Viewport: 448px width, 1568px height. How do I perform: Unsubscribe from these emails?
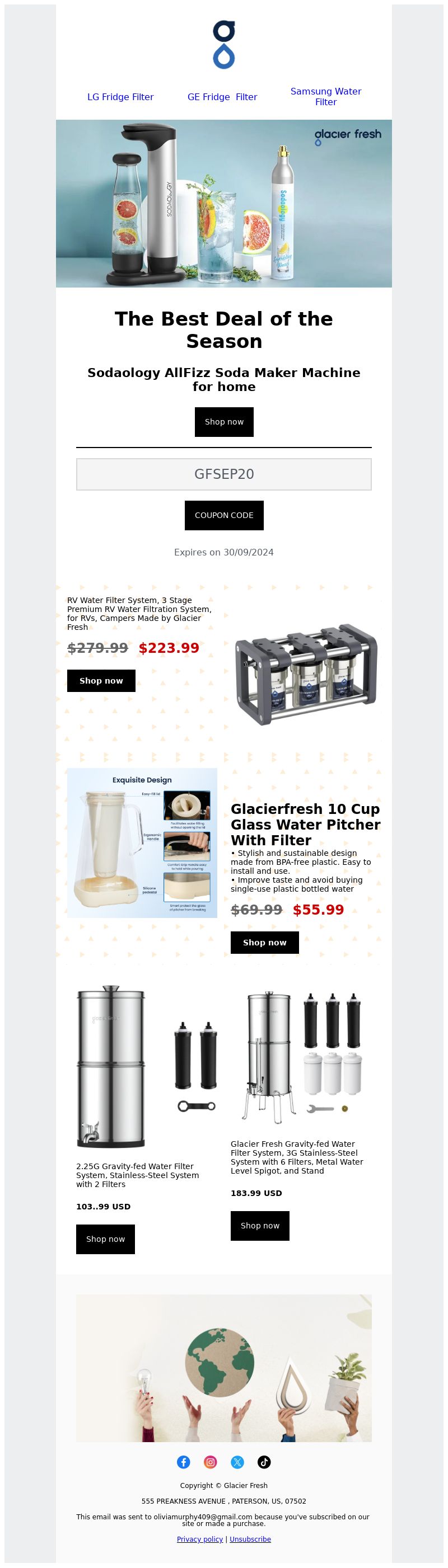coord(250,1539)
